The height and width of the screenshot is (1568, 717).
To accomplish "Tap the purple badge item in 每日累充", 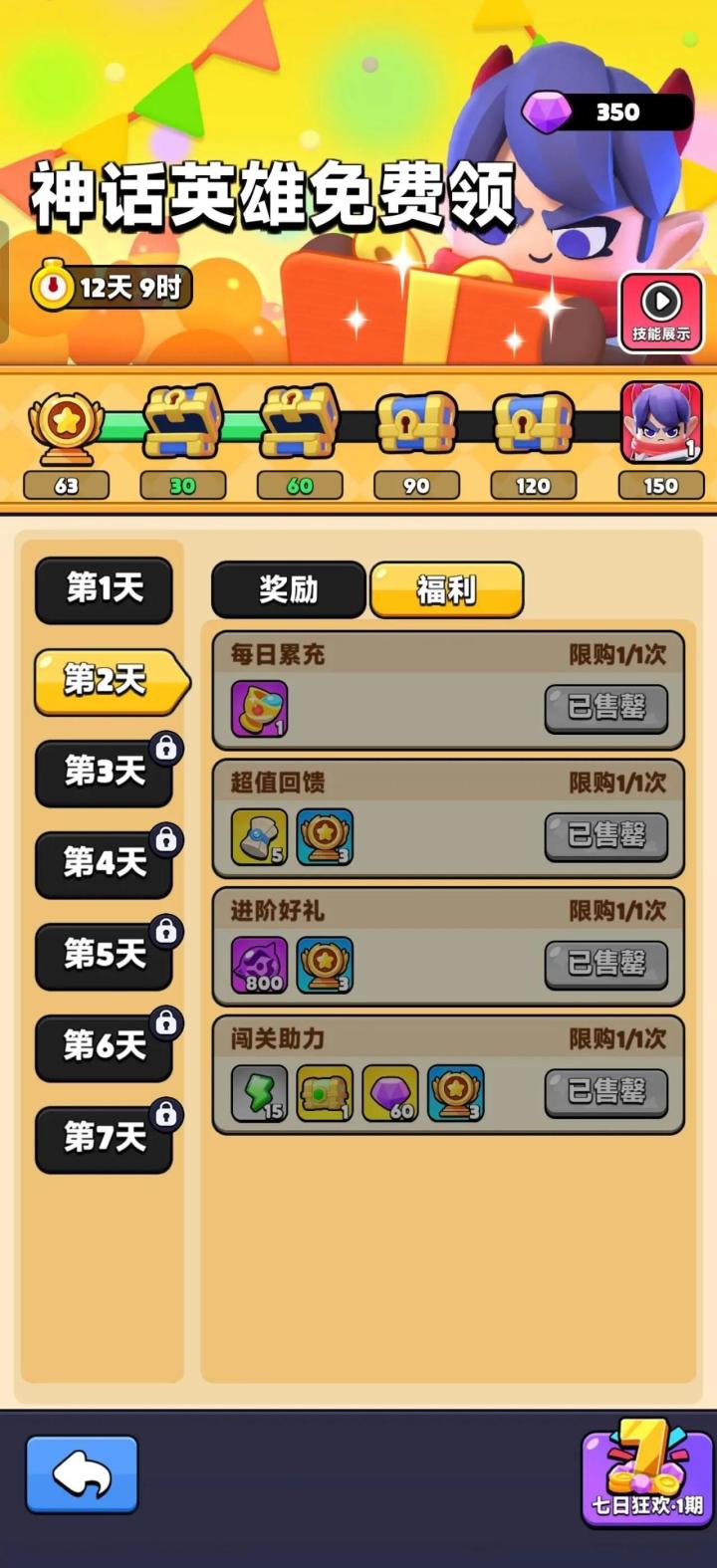I will click(x=259, y=707).
